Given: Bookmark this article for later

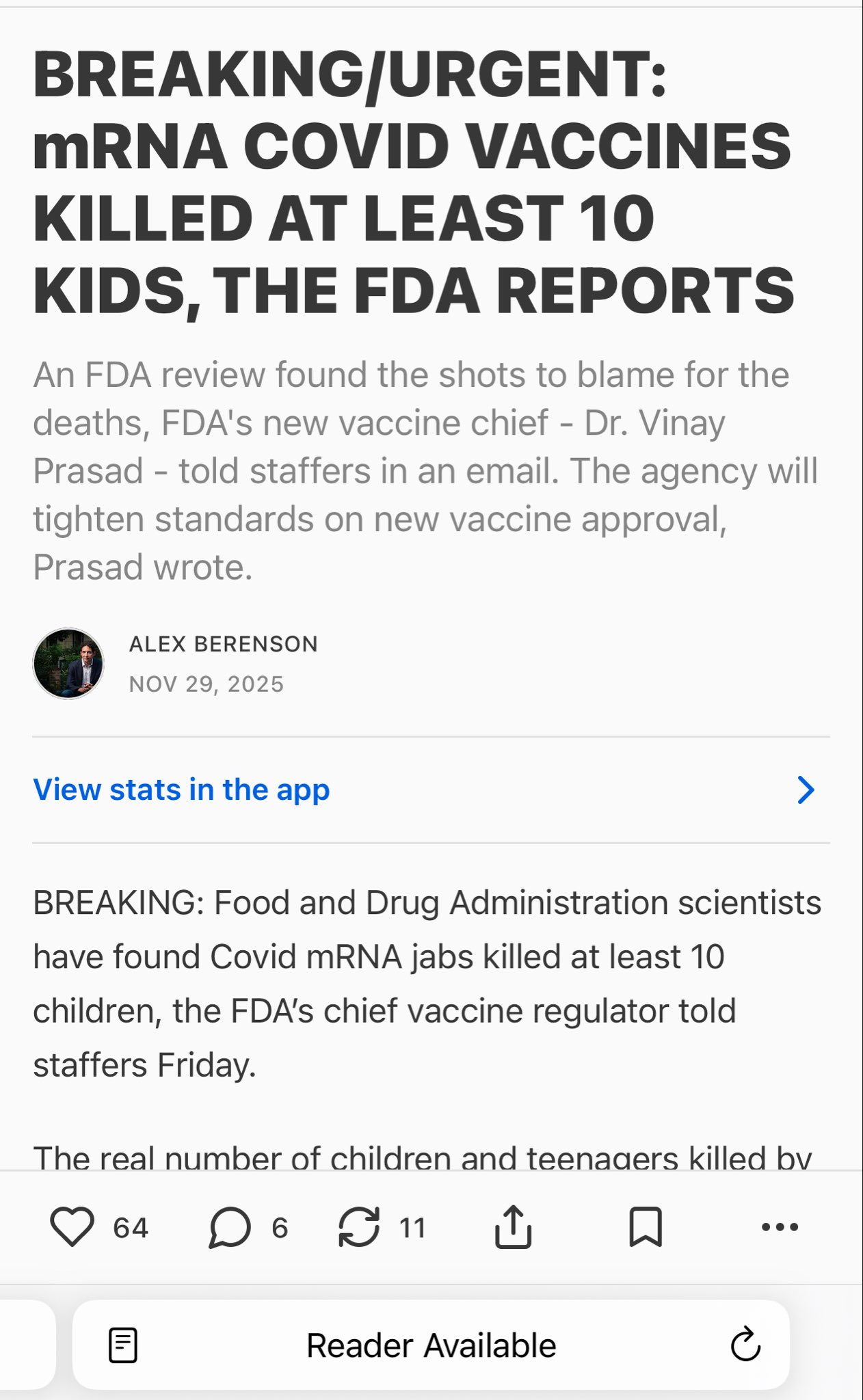Looking at the screenshot, I should tap(646, 1227).
